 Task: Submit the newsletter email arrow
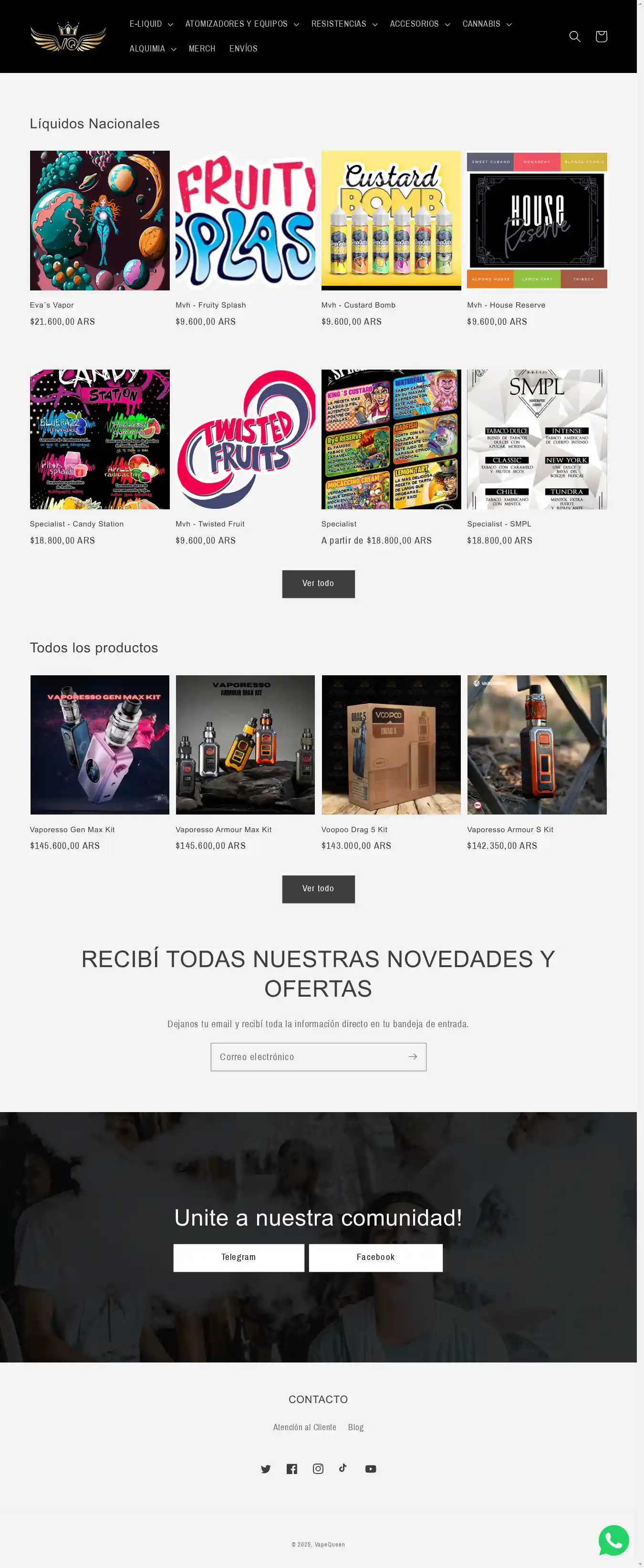click(x=412, y=1057)
